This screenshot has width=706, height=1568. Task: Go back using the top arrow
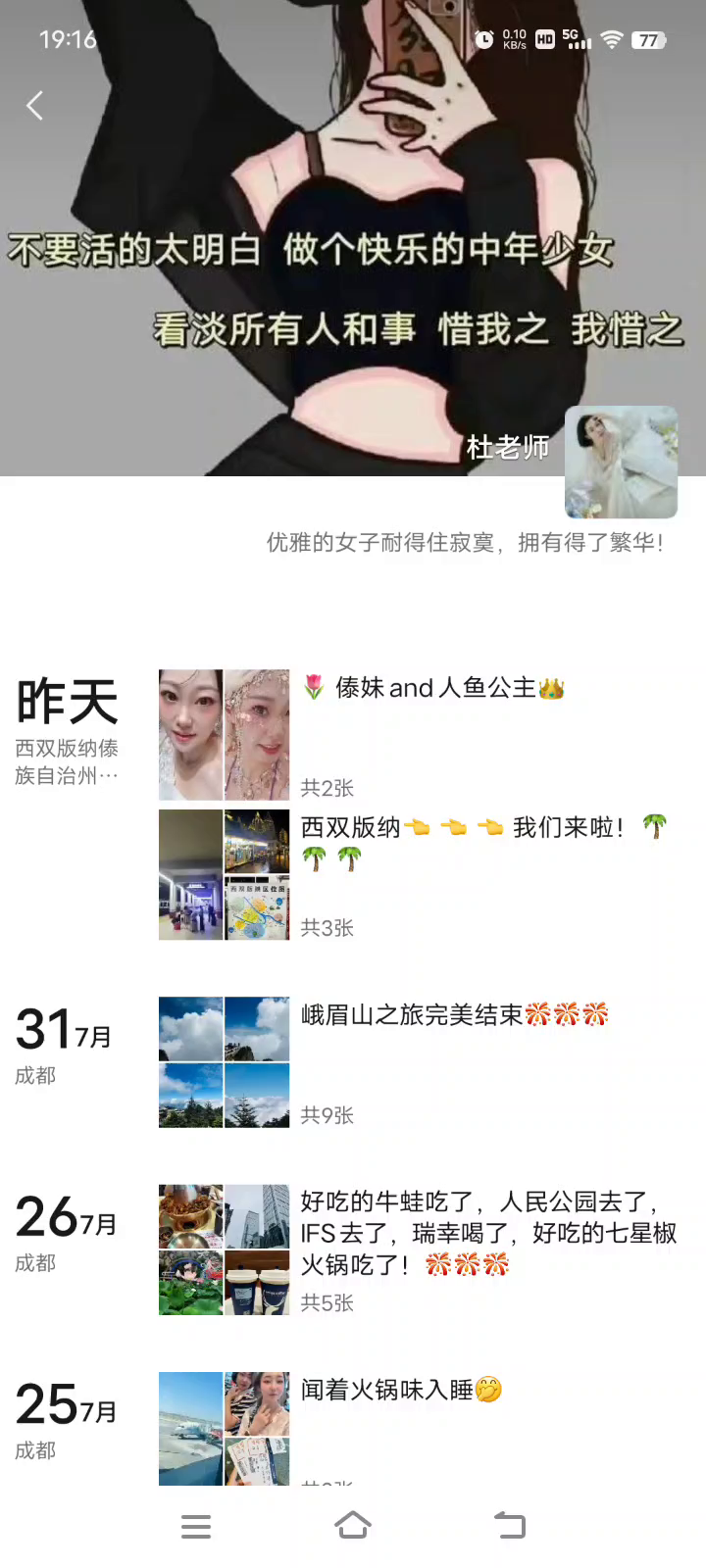[x=35, y=105]
